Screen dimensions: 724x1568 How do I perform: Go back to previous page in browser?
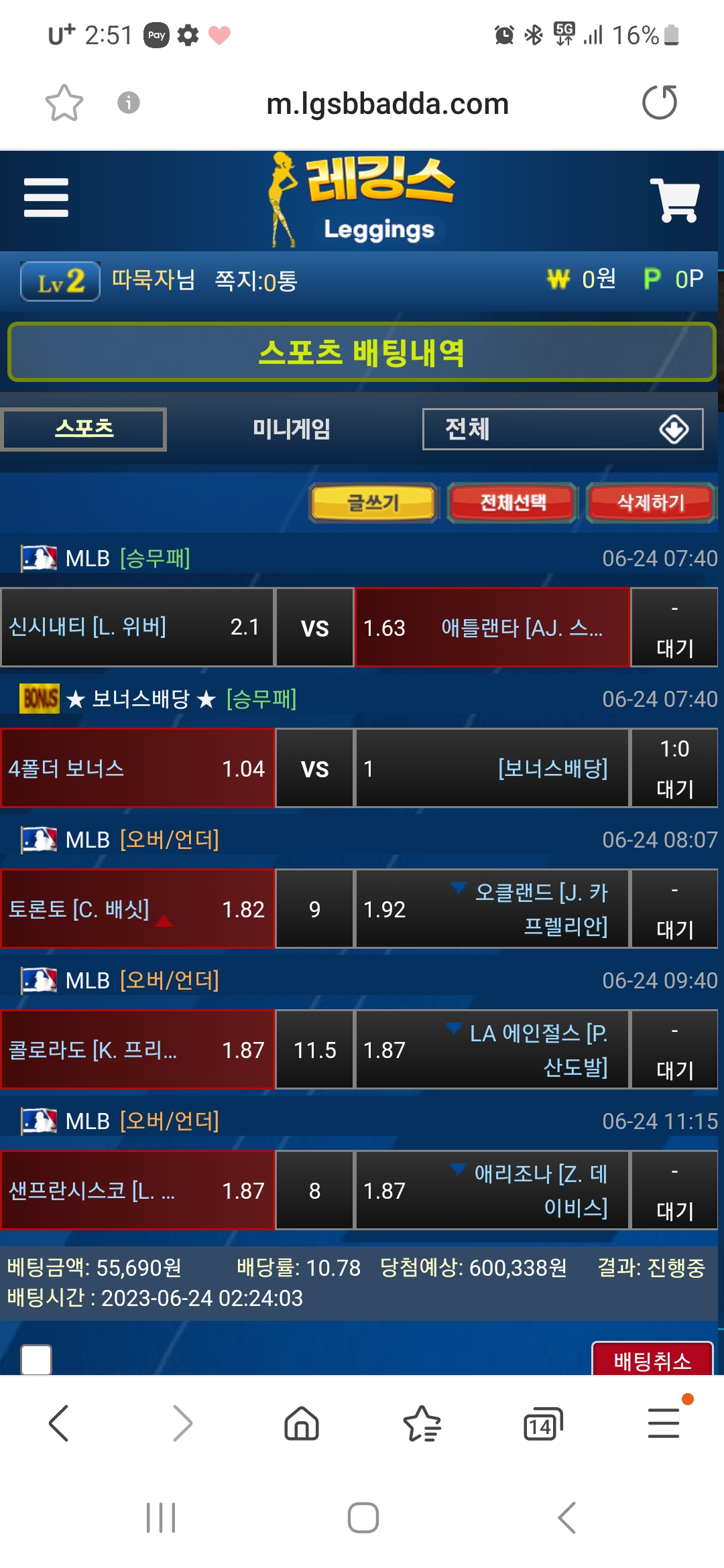pyautogui.click(x=59, y=1423)
